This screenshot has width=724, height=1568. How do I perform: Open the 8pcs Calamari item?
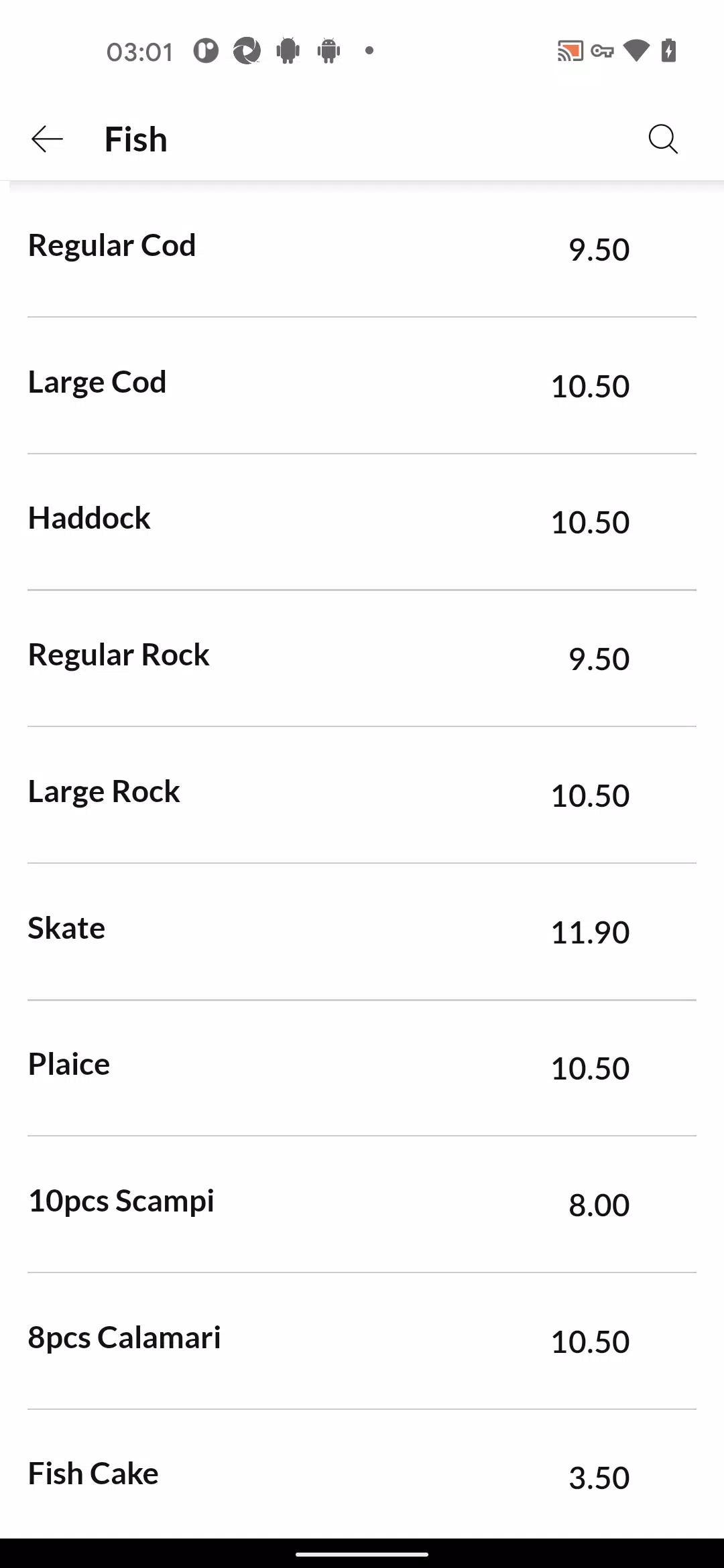pyautogui.click(x=362, y=1342)
